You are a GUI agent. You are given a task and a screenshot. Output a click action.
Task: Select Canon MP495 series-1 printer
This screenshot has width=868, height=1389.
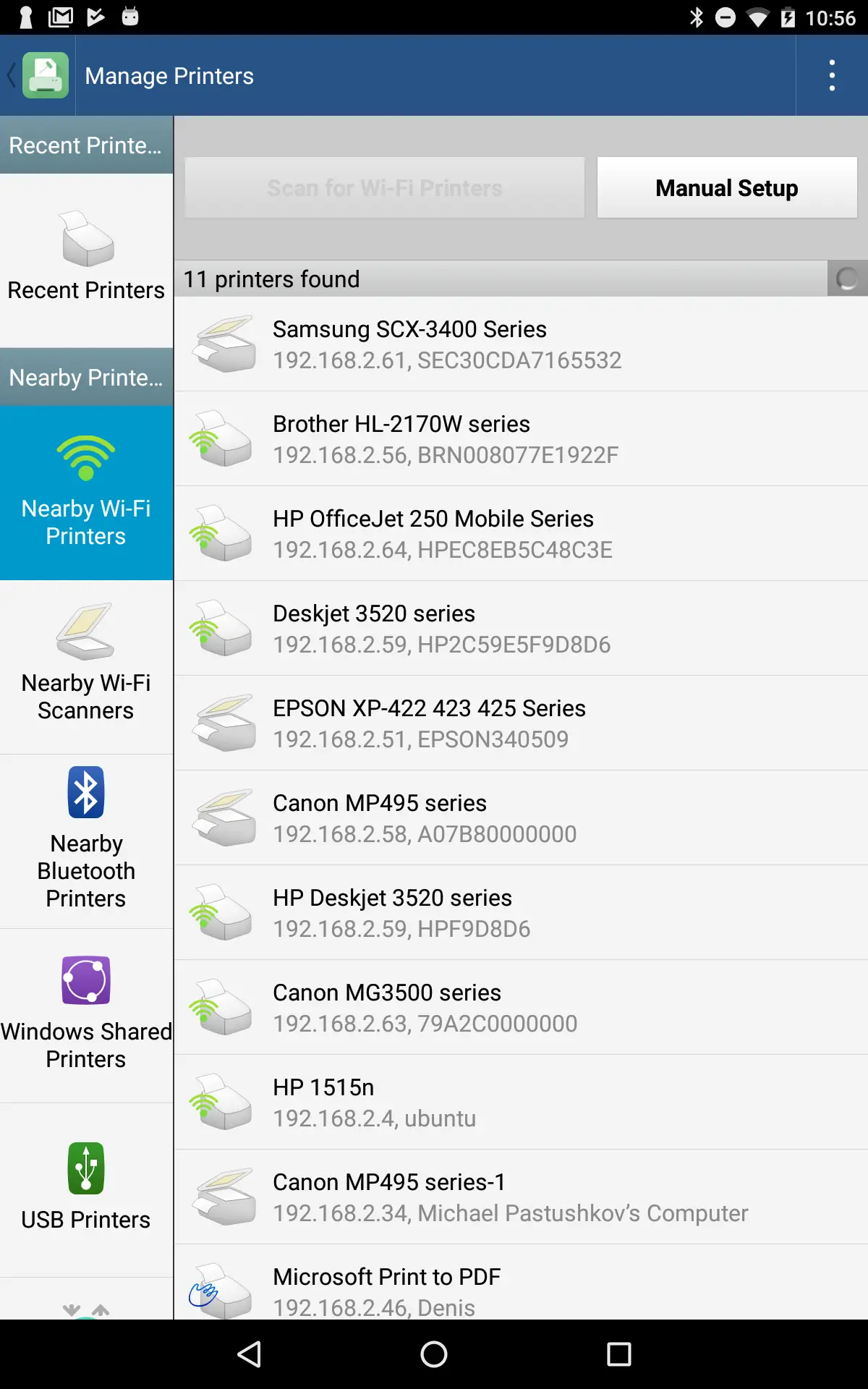521,1197
